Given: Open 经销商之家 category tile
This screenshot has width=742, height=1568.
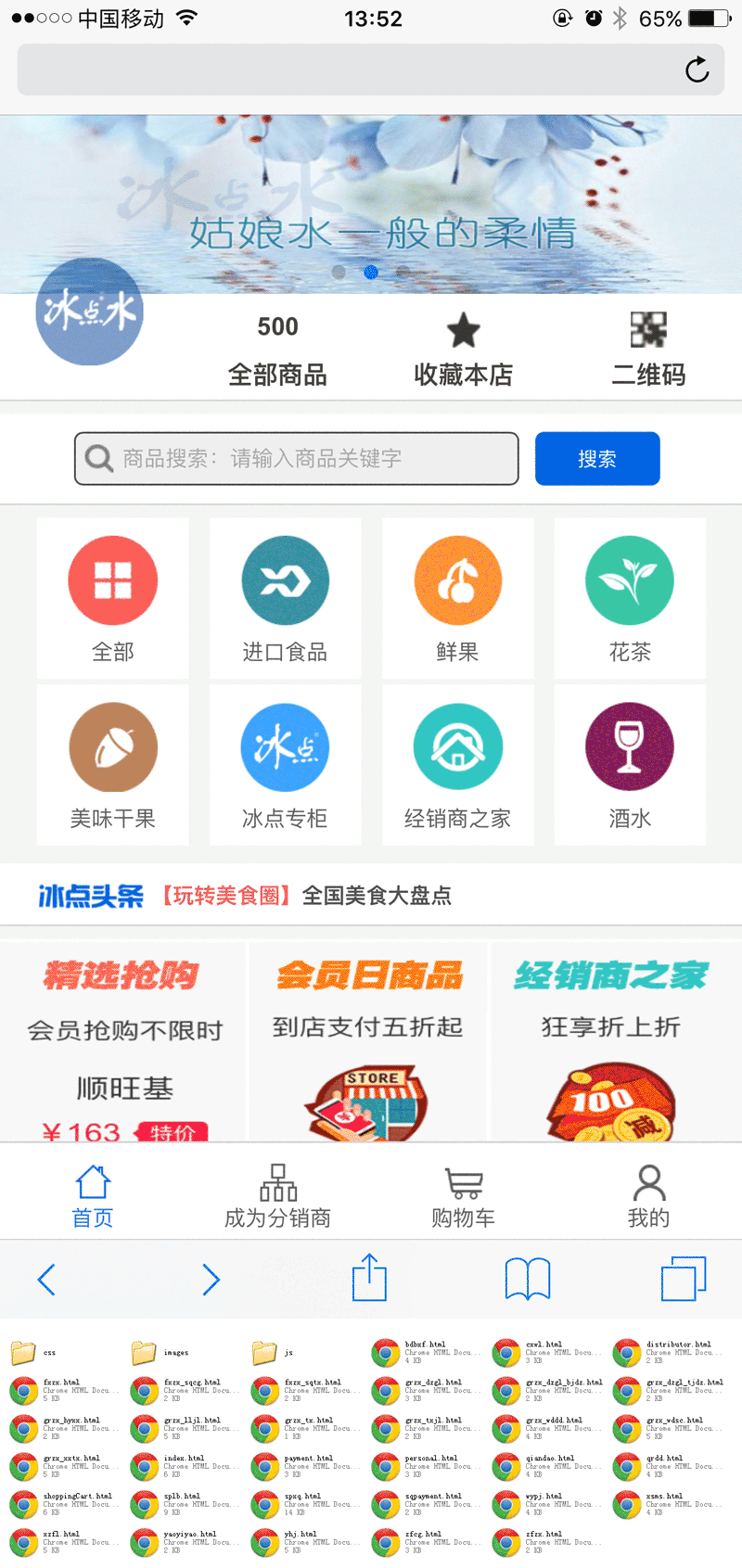Looking at the screenshot, I should tap(457, 765).
